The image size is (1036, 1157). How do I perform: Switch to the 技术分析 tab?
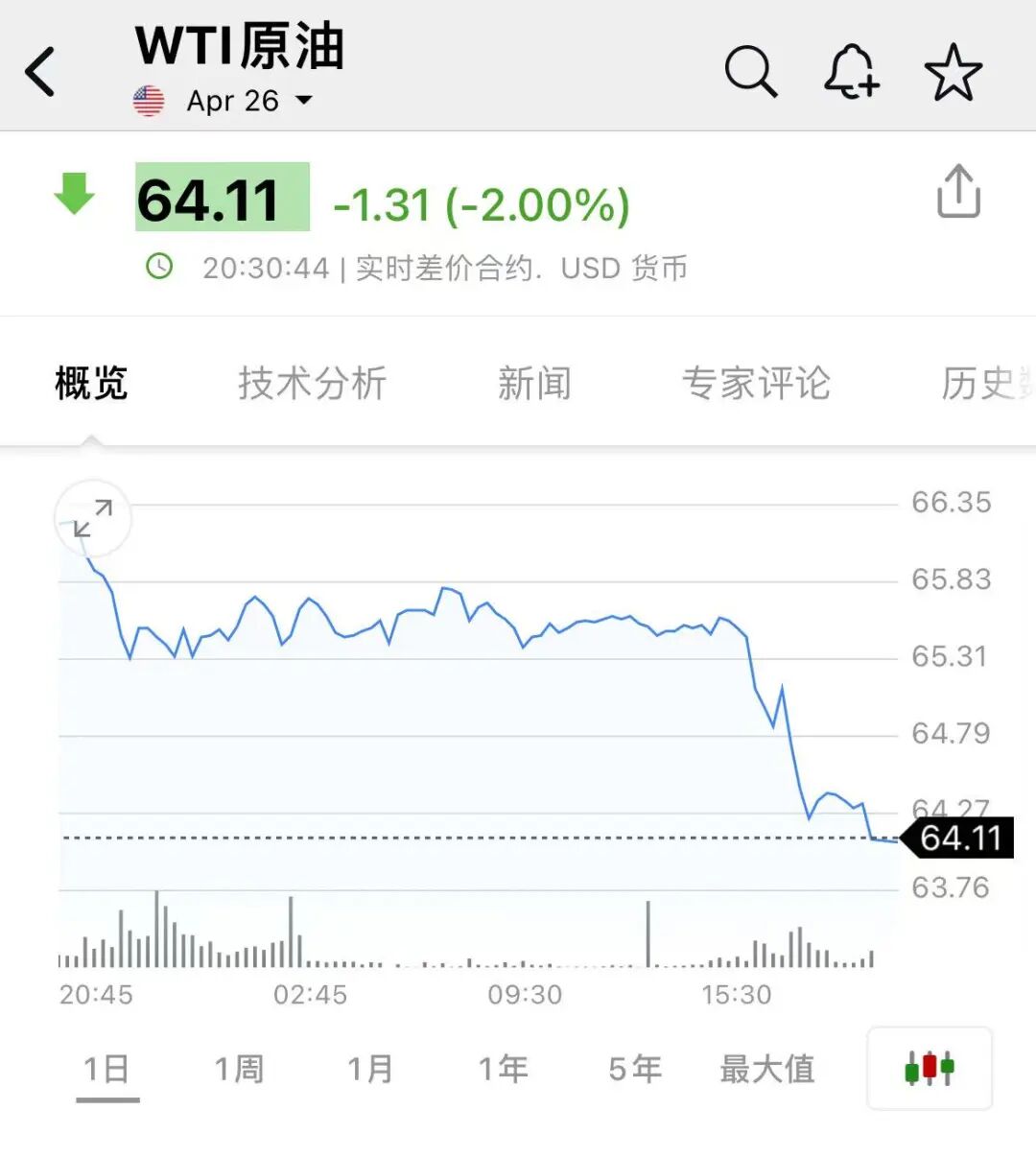click(312, 384)
